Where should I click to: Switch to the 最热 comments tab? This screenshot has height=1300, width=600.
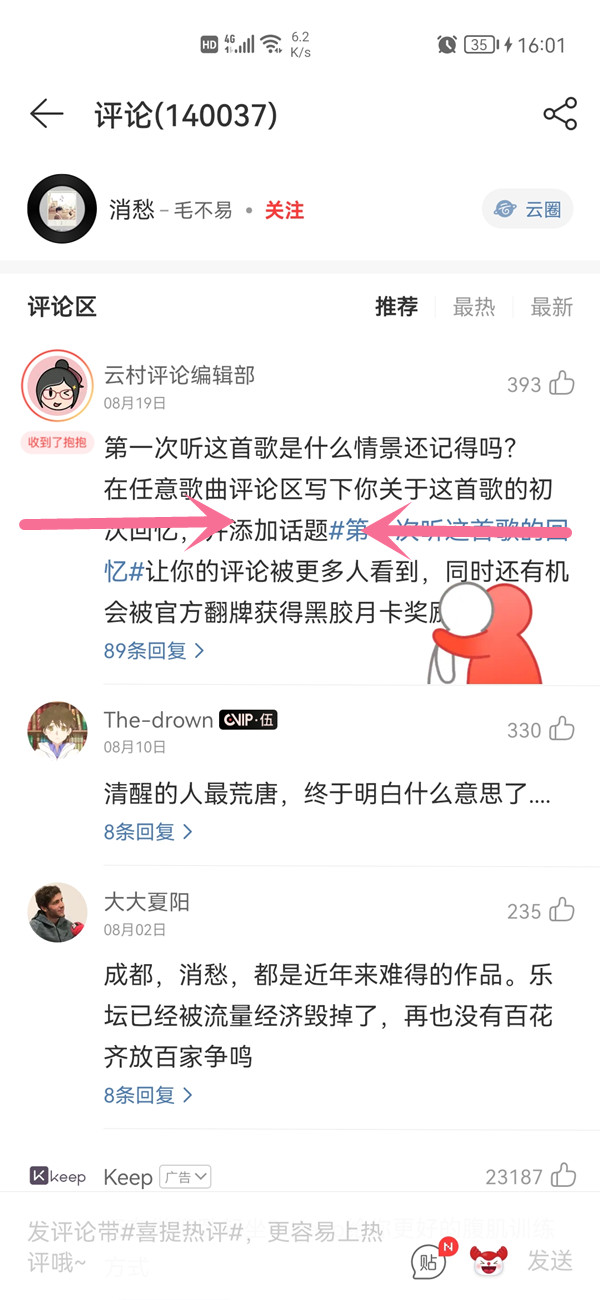point(473,307)
